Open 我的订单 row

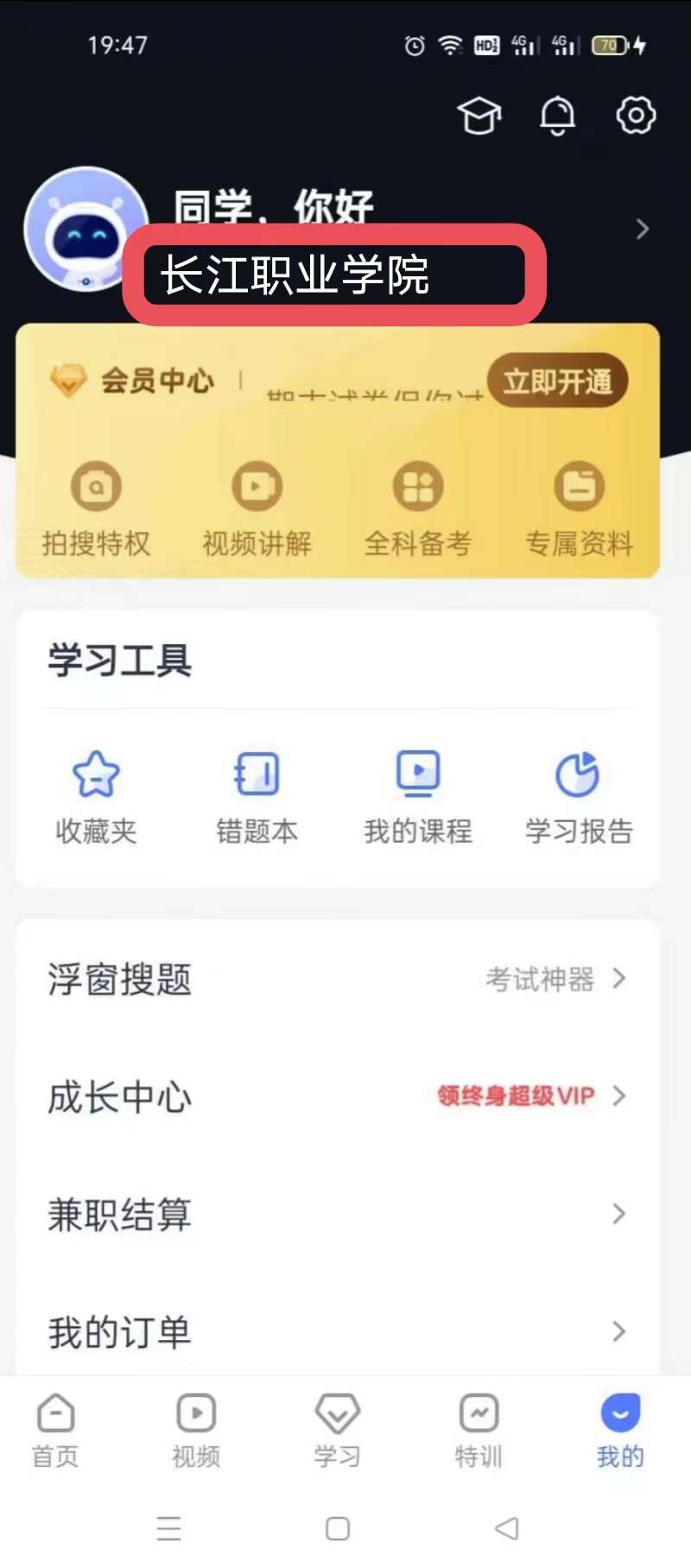[338, 1331]
